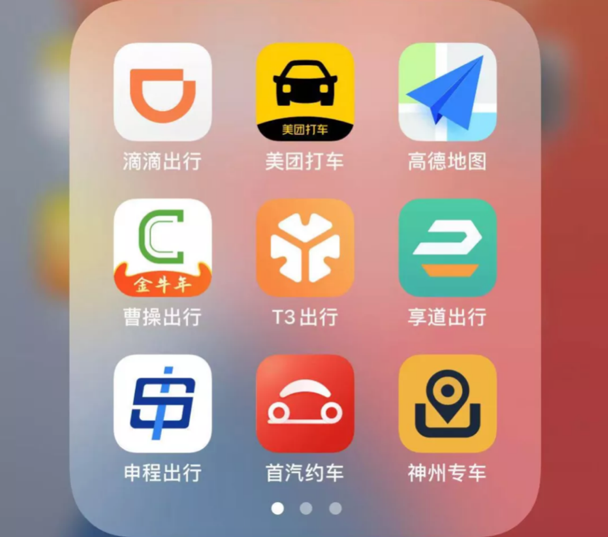Open the 滴滴出行 app
Screen dimensions: 608x537
[162, 92]
